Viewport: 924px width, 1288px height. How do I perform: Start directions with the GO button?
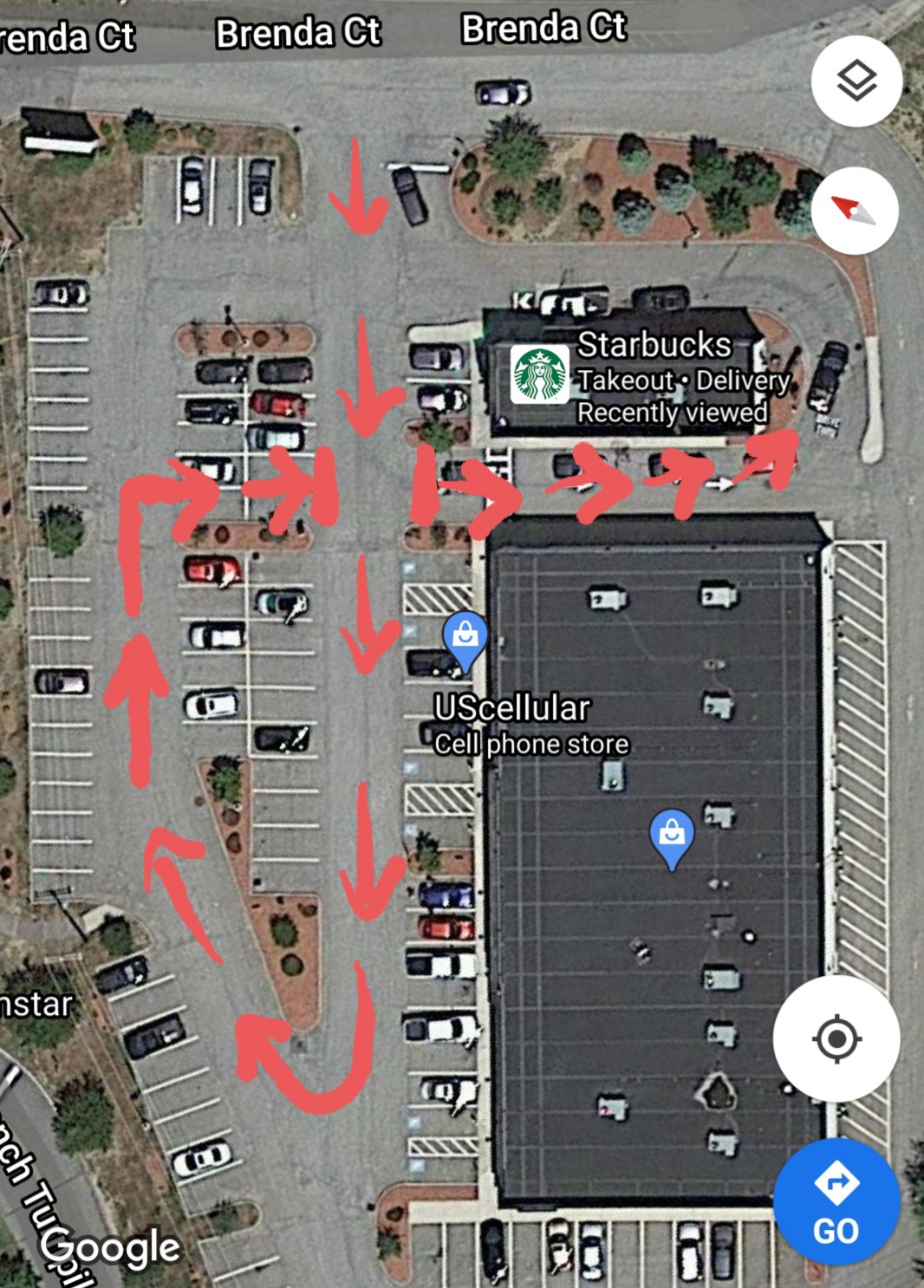click(x=836, y=1202)
